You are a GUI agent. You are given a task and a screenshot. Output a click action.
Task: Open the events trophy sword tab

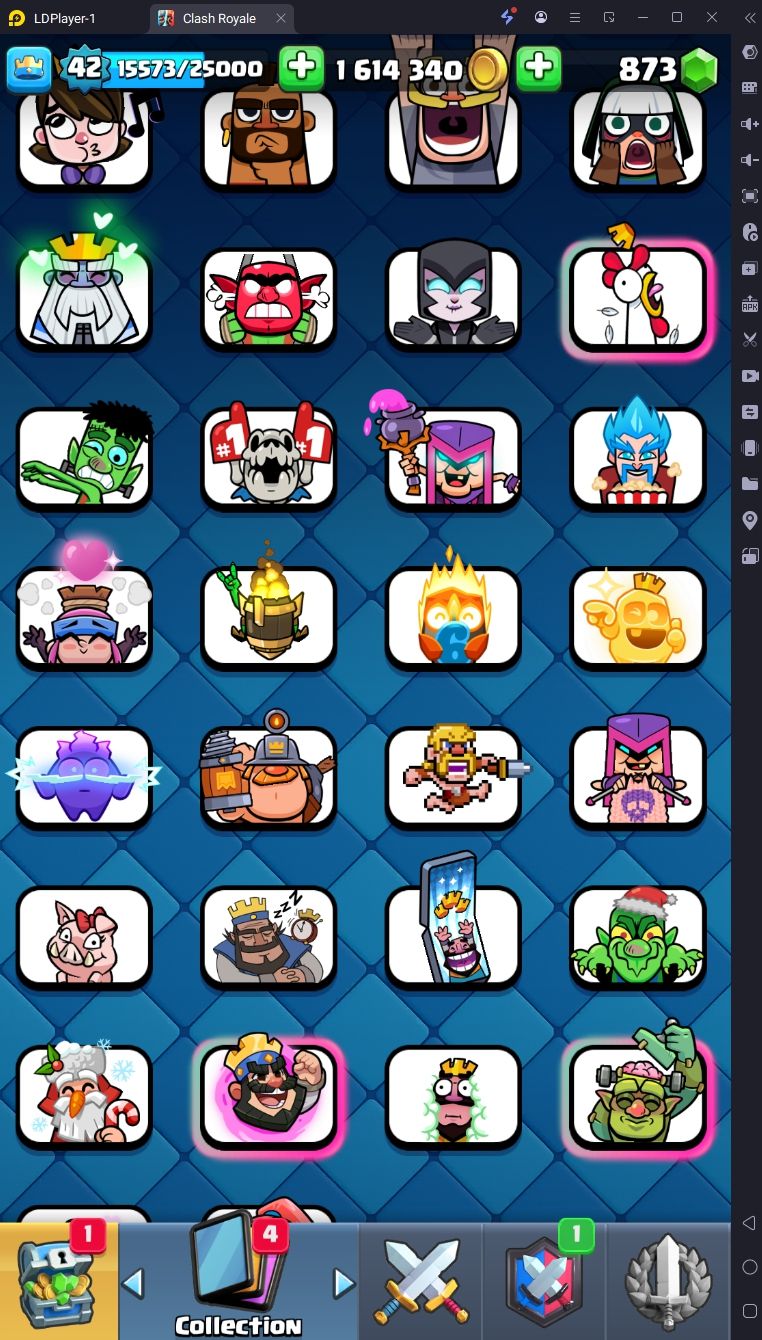tap(668, 1281)
